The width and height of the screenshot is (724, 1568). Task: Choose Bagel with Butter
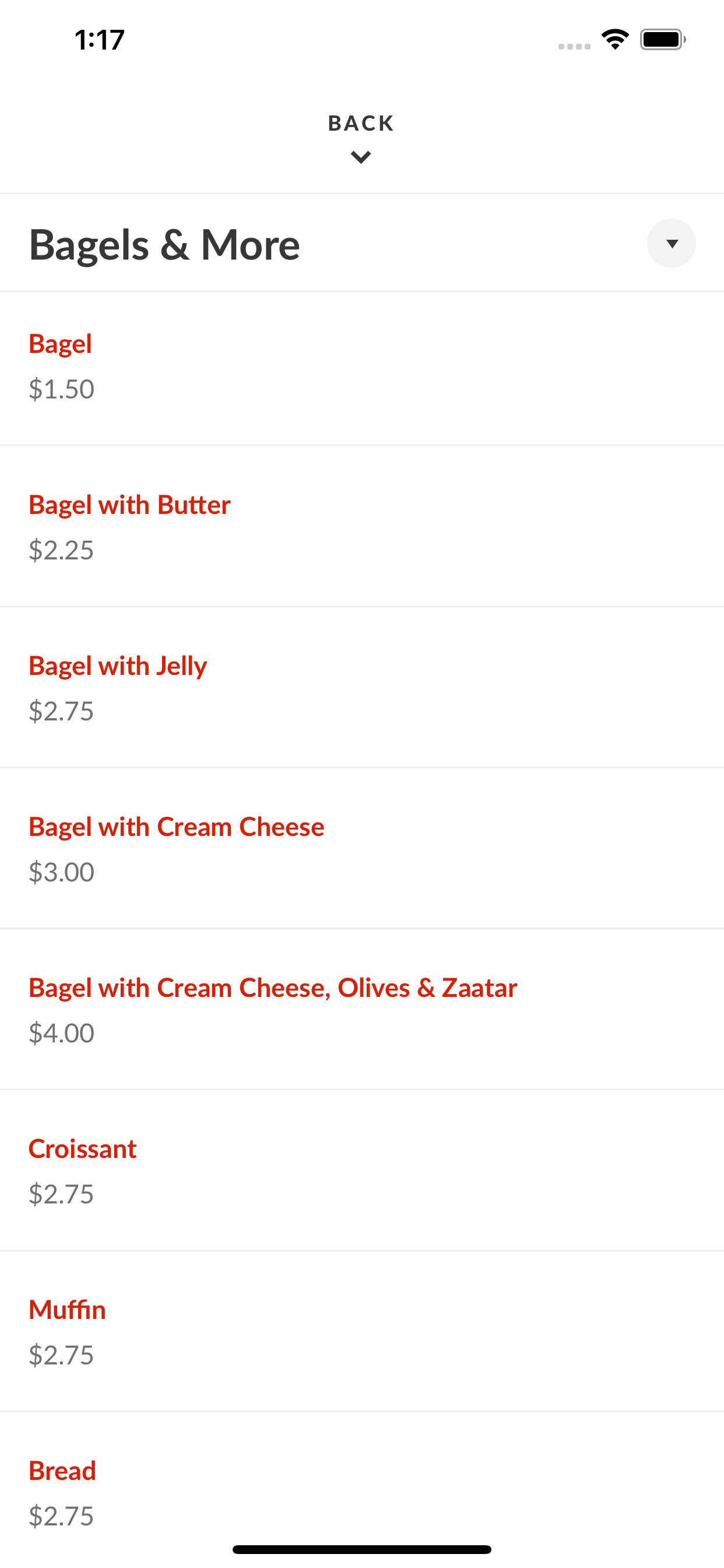(x=362, y=527)
